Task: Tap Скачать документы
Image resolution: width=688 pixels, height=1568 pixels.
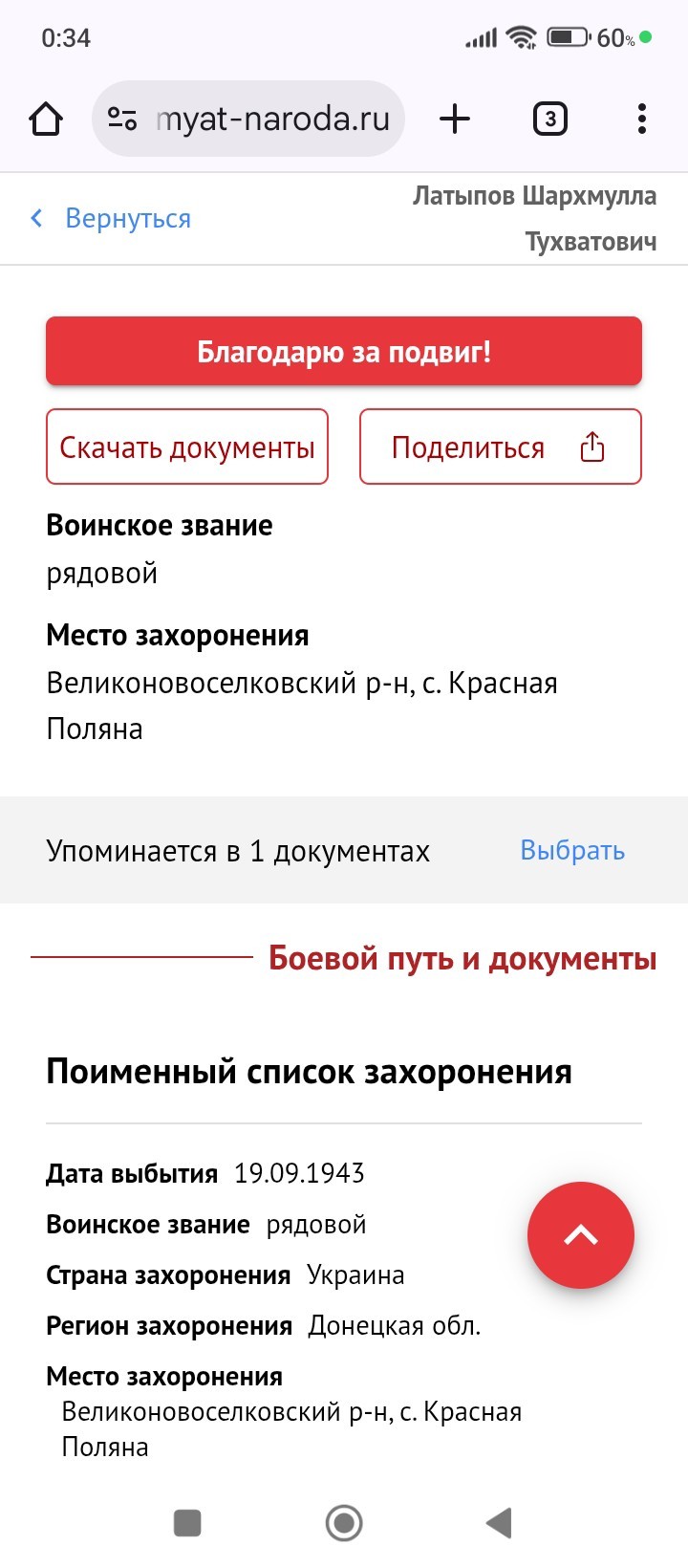Action: pos(187,447)
